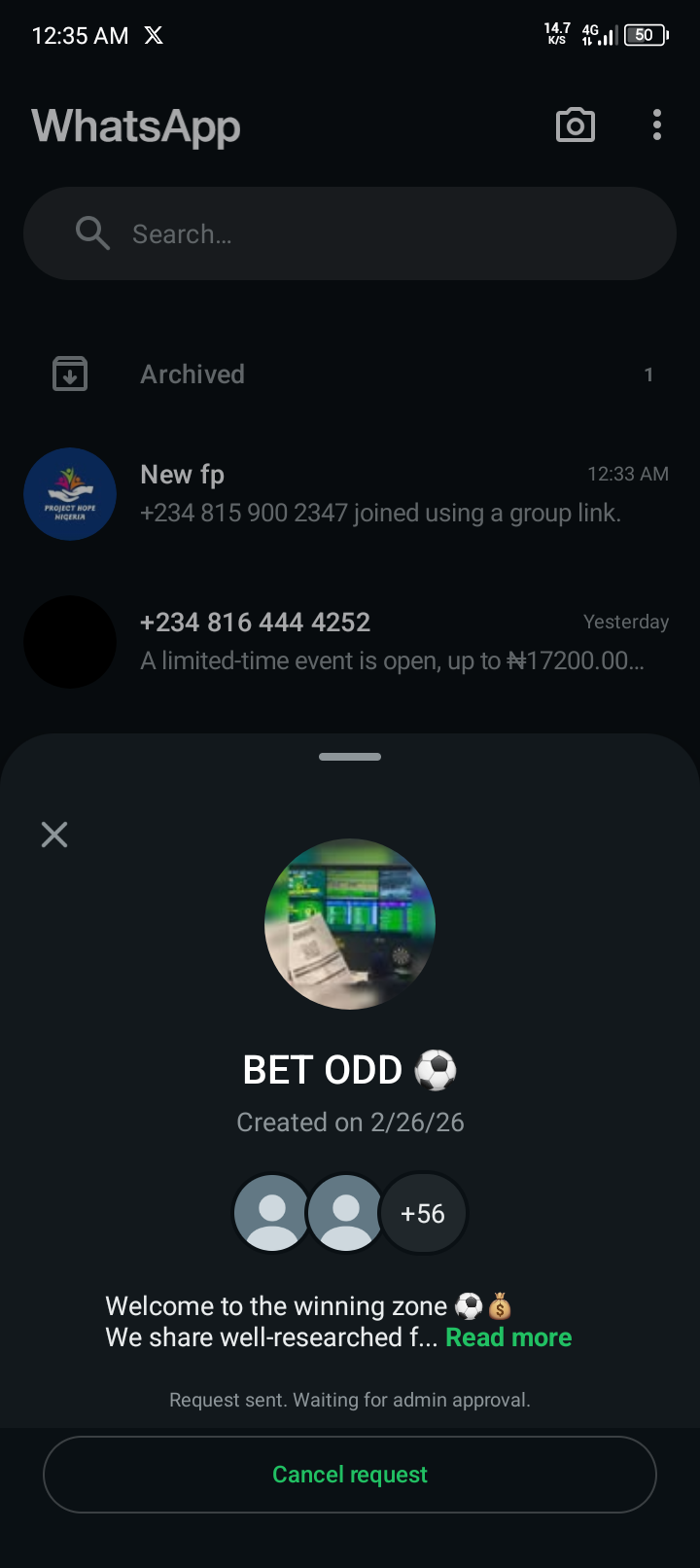Open the three-dot overflow menu
This screenshot has height=1568, width=700.
tap(657, 125)
